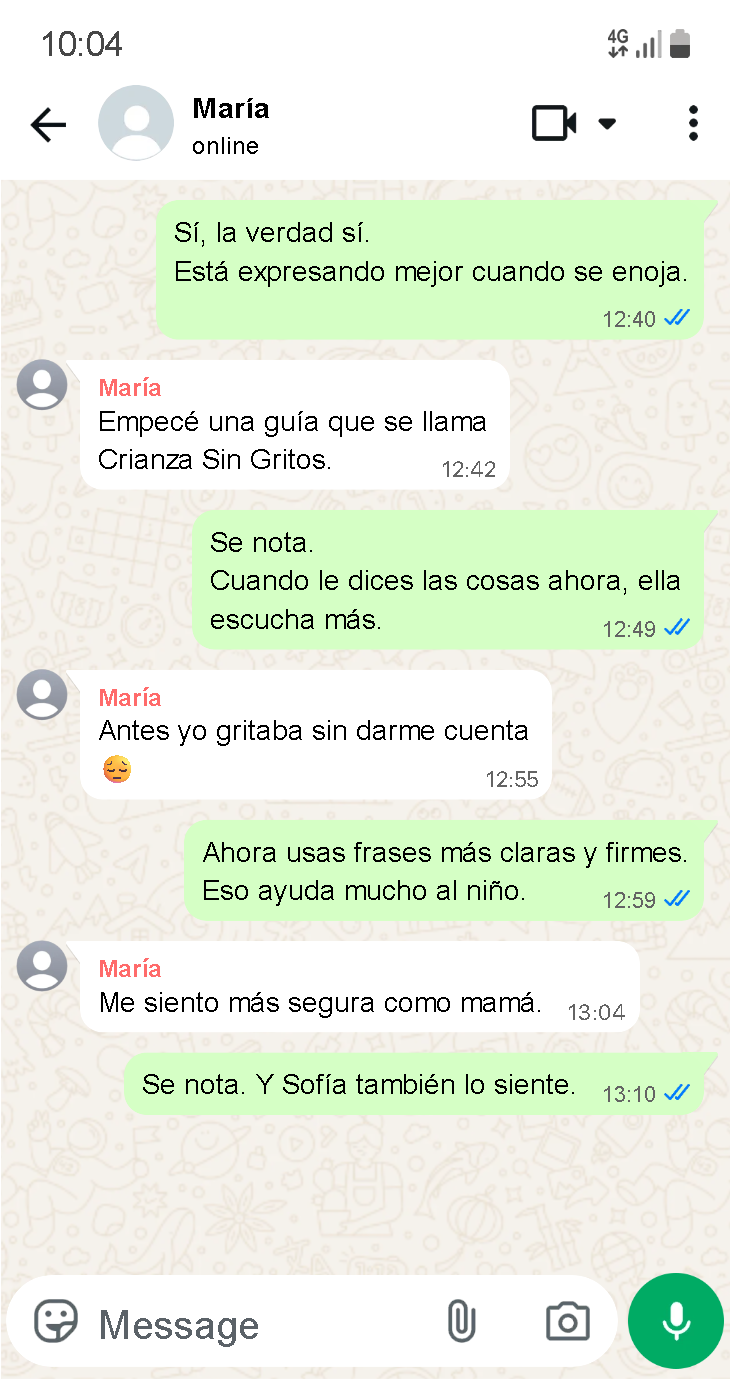Screen dimensions: 730x1380
Task: Start a video call with María
Action: point(553,124)
